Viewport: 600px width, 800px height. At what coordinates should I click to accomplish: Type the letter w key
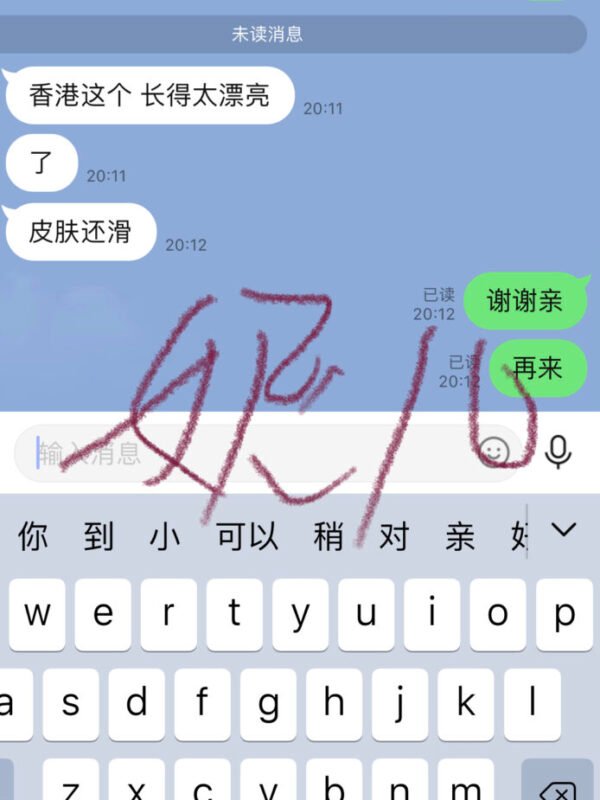38,614
